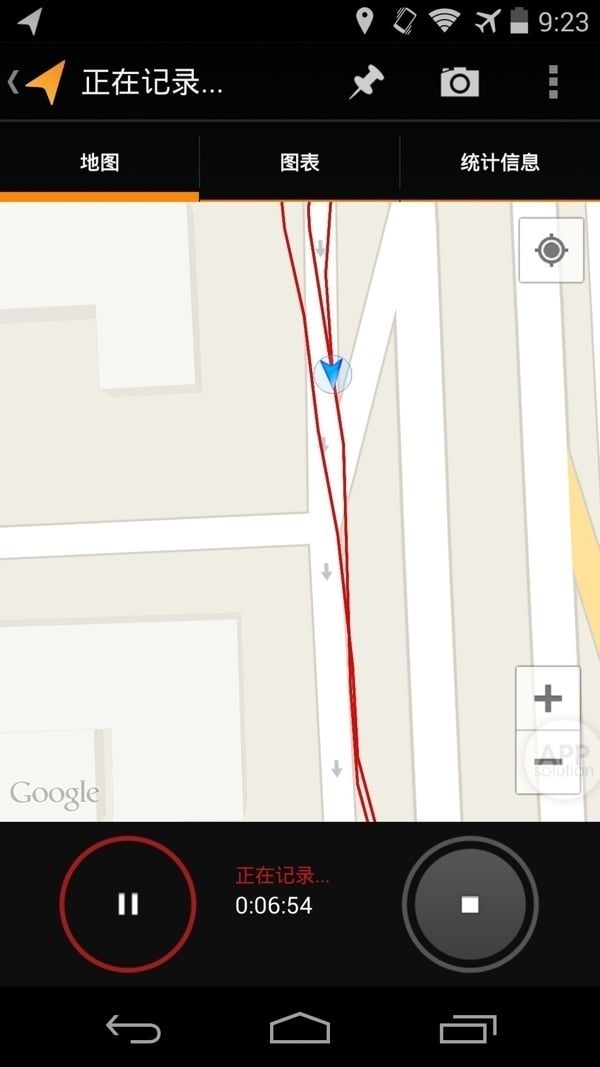Stop the track recording
Viewport: 600px width, 1067px height.
(x=470, y=904)
